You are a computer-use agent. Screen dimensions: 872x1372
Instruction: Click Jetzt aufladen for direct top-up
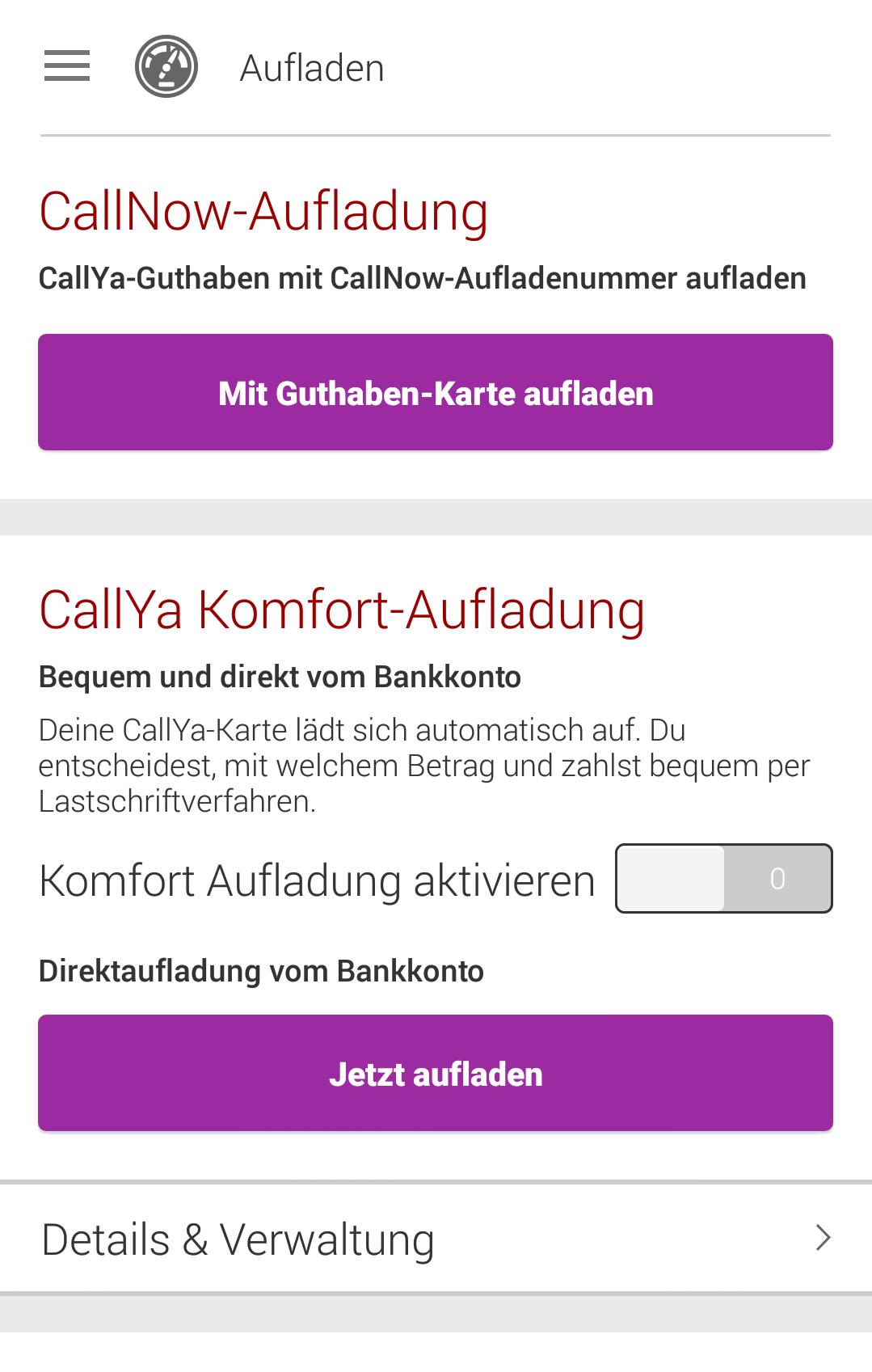click(x=436, y=1073)
